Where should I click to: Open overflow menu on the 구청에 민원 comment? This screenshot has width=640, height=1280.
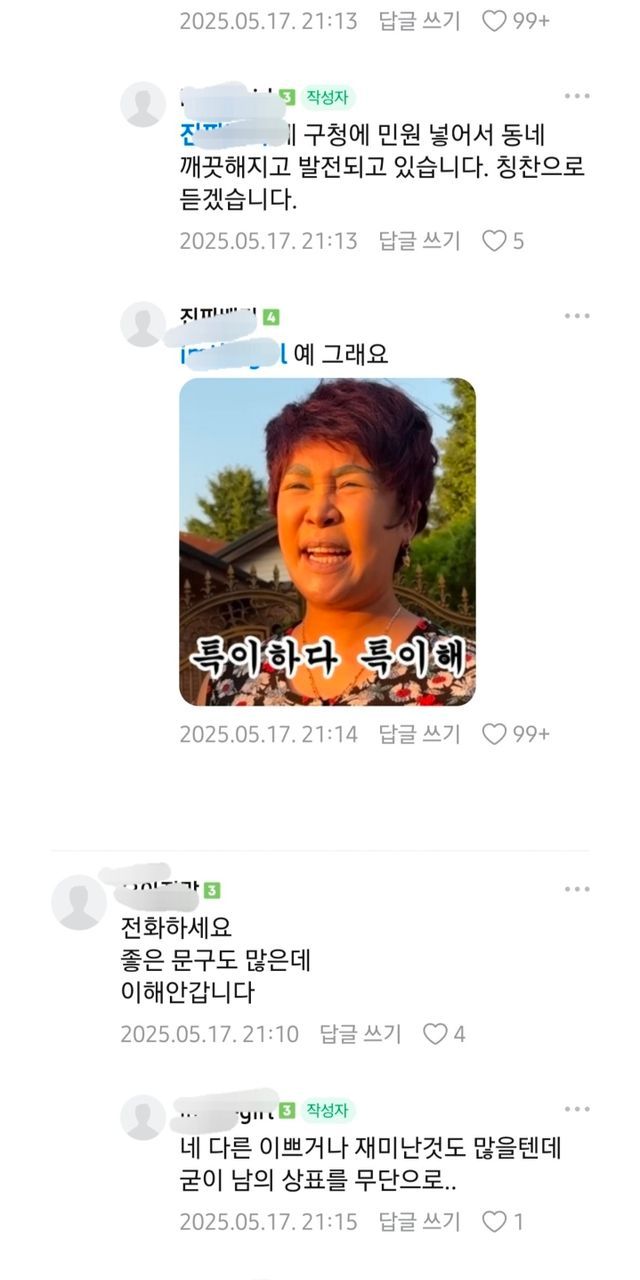(x=577, y=97)
